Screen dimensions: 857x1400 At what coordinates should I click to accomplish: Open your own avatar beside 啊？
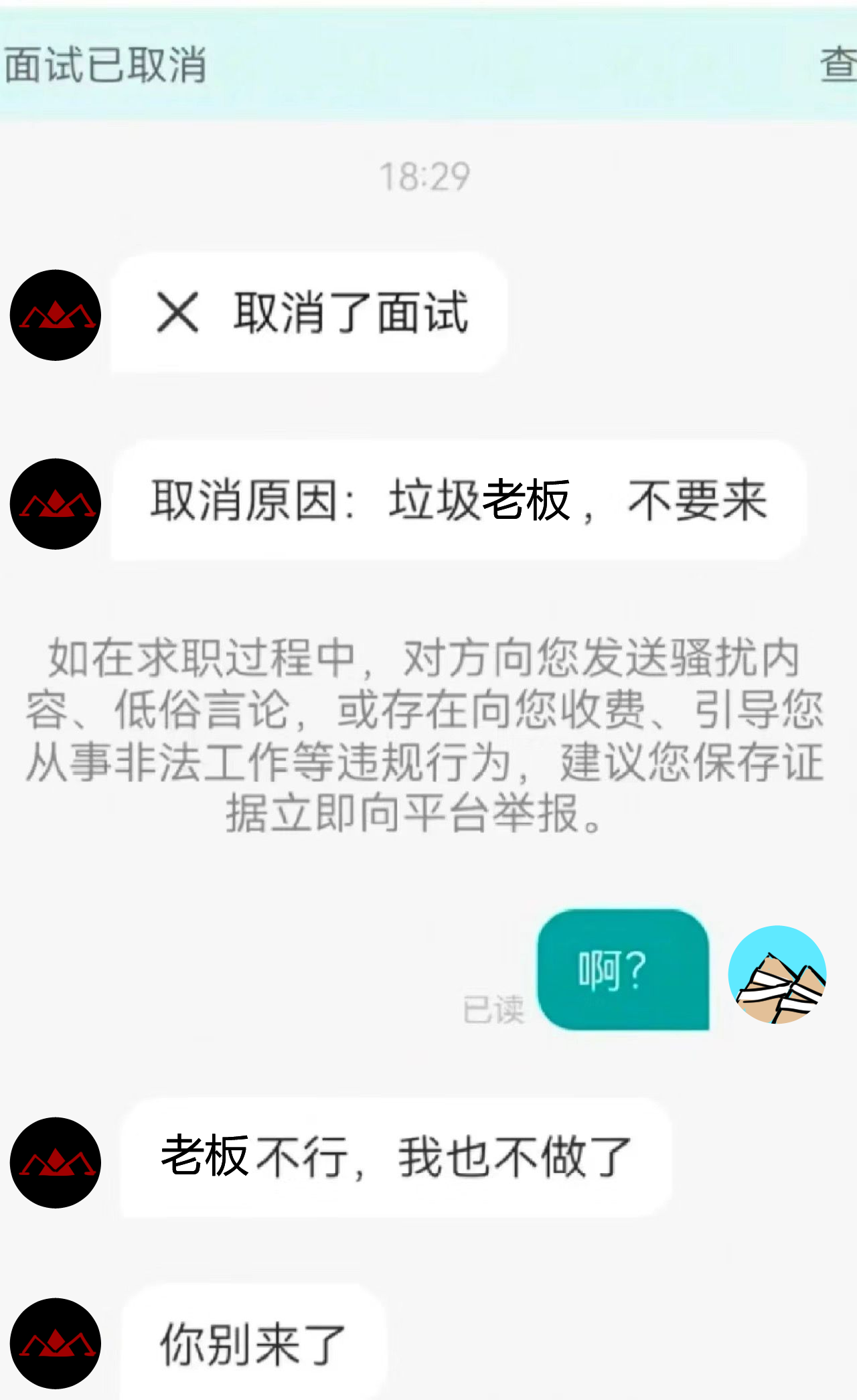(777, 975)
